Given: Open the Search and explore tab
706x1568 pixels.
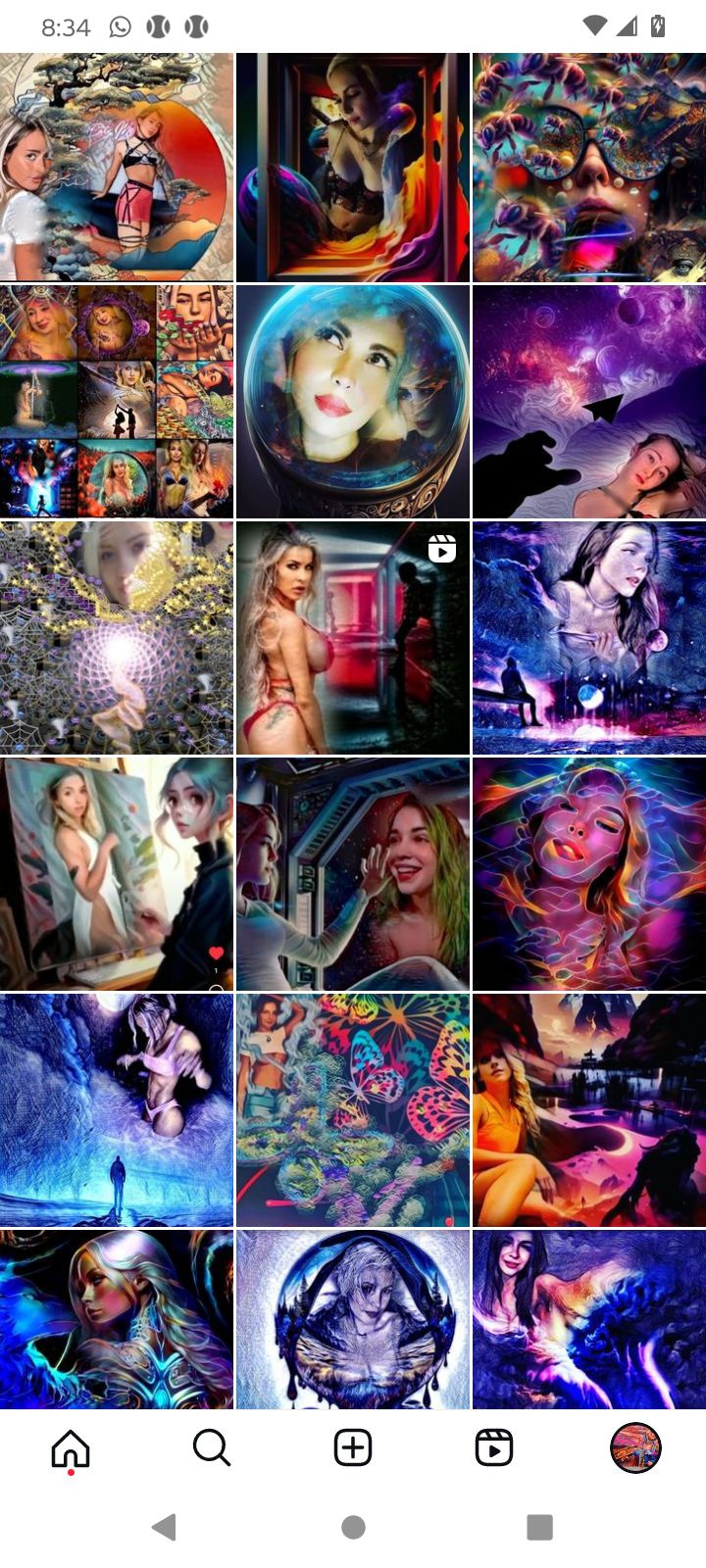Looking at the screenshot, I should click(x=212, y=1447).
